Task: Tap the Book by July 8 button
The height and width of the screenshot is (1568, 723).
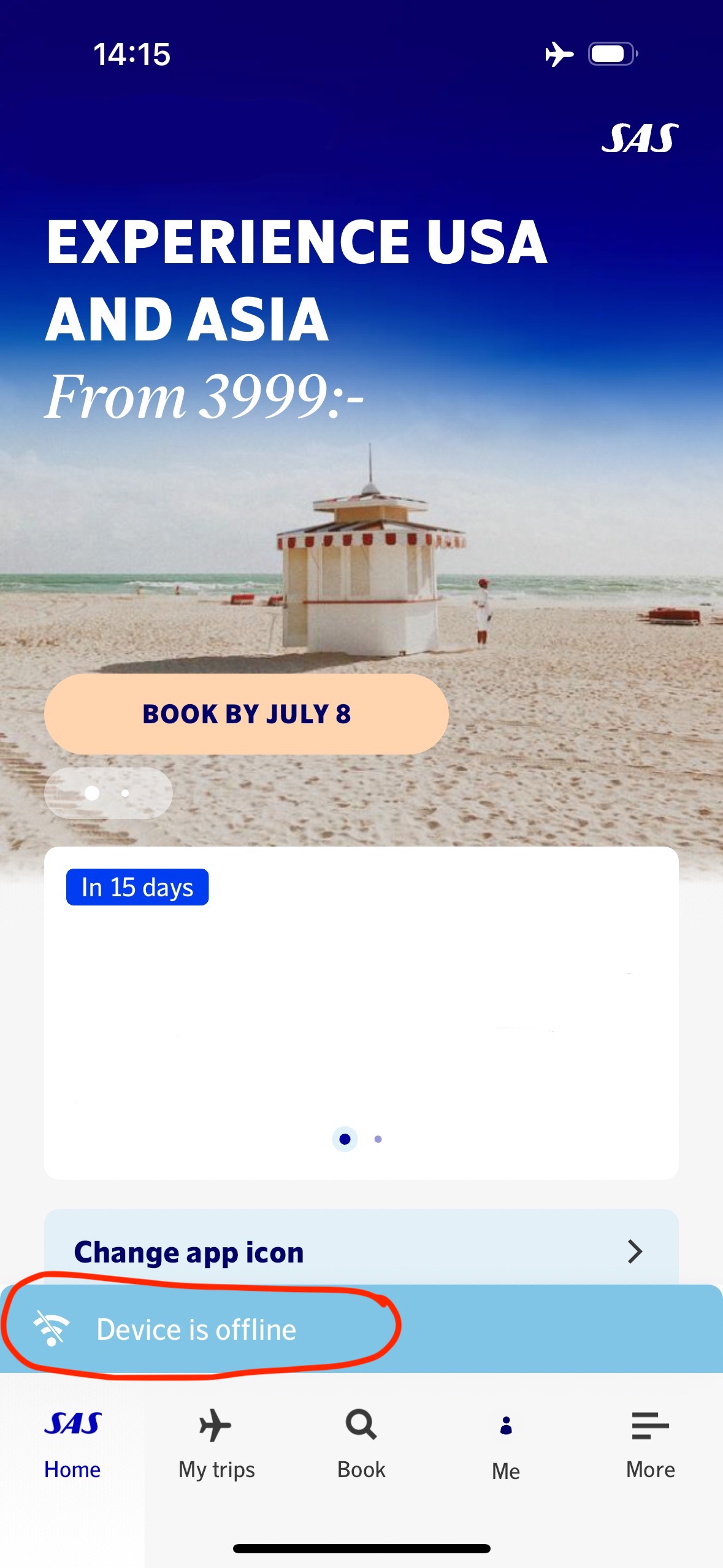Action: tap(246, 714)
